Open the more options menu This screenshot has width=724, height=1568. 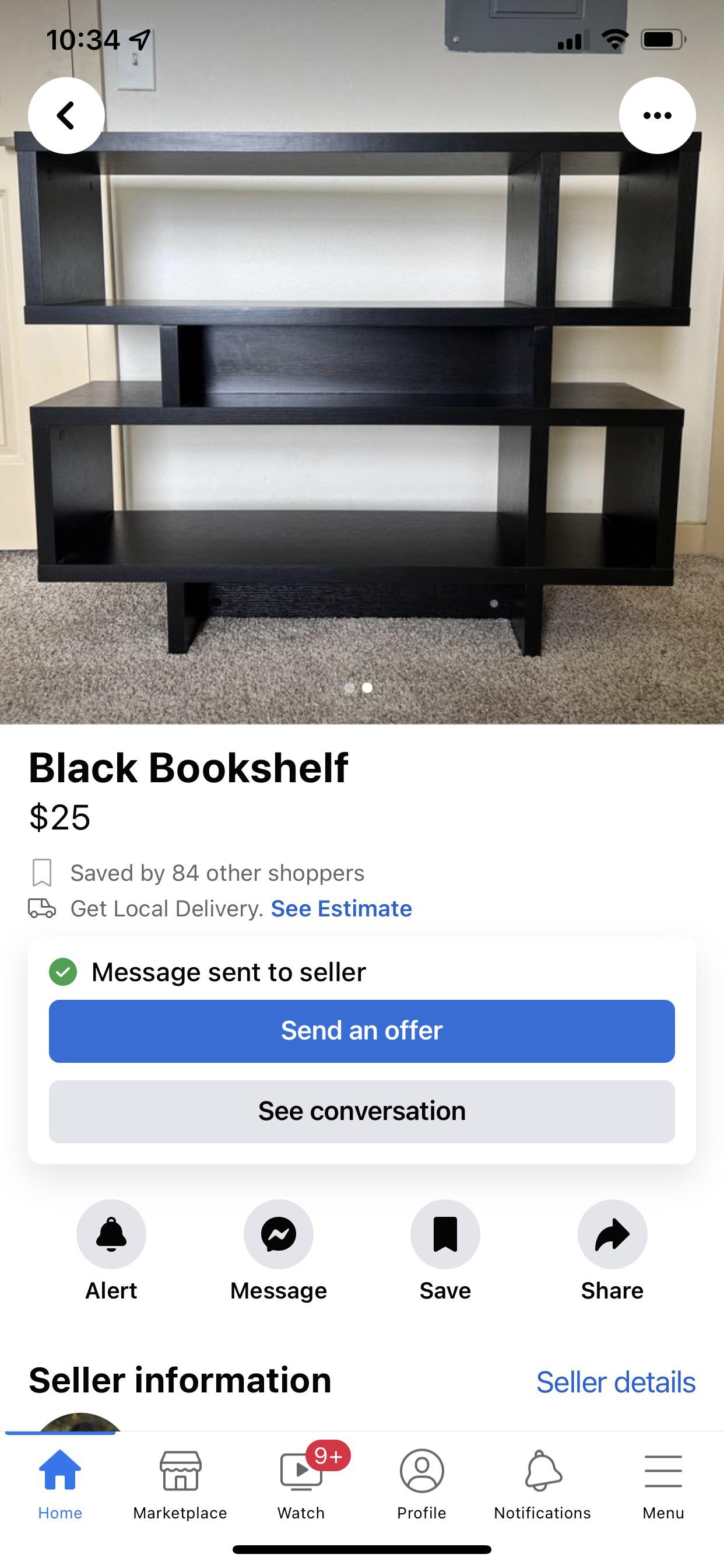658,116
